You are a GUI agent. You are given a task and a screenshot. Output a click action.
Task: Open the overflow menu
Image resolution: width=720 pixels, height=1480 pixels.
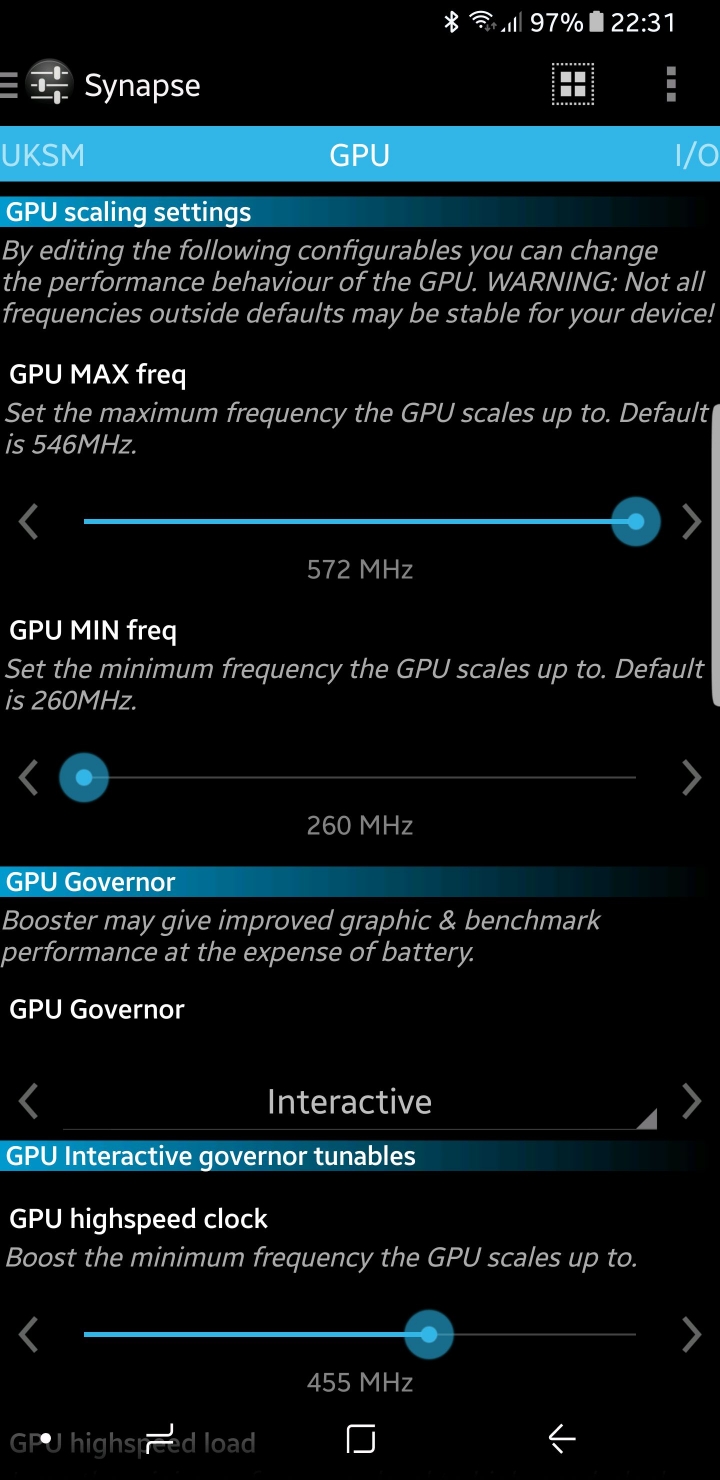(x=671, y=85)
